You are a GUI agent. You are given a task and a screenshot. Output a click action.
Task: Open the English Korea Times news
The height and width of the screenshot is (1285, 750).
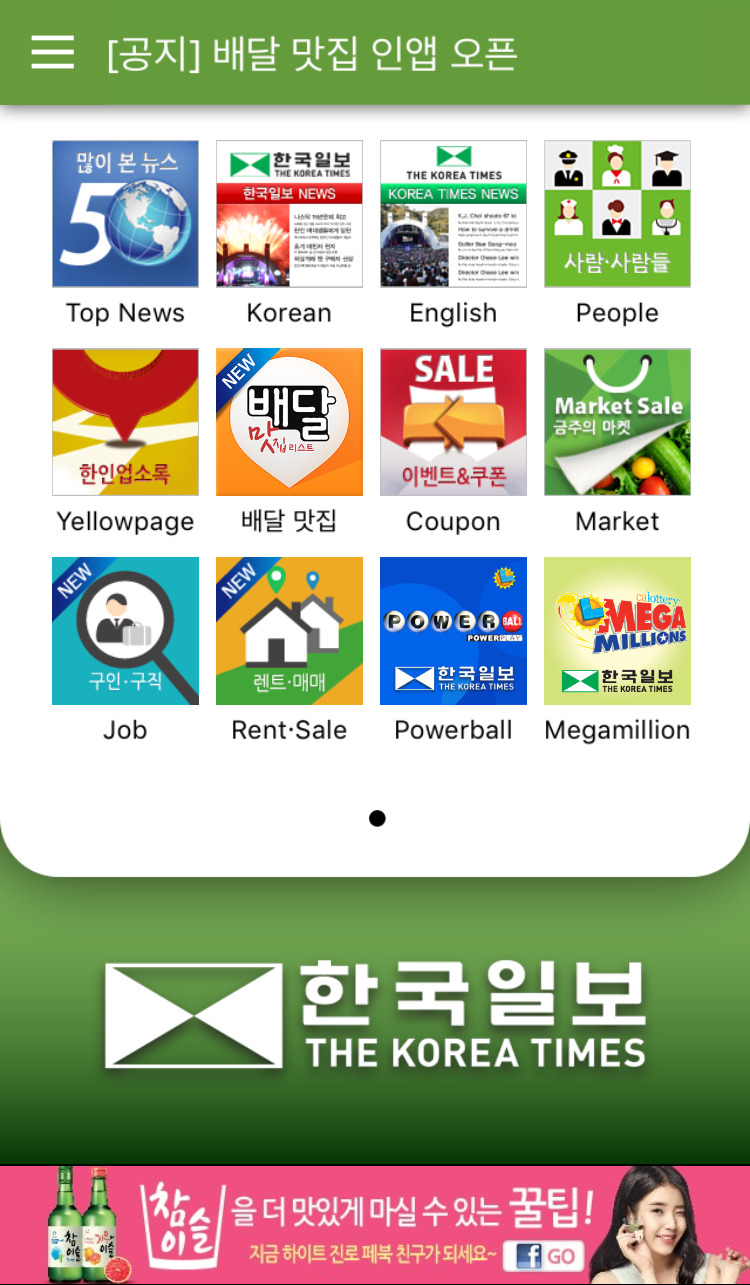tap(453, 214)
